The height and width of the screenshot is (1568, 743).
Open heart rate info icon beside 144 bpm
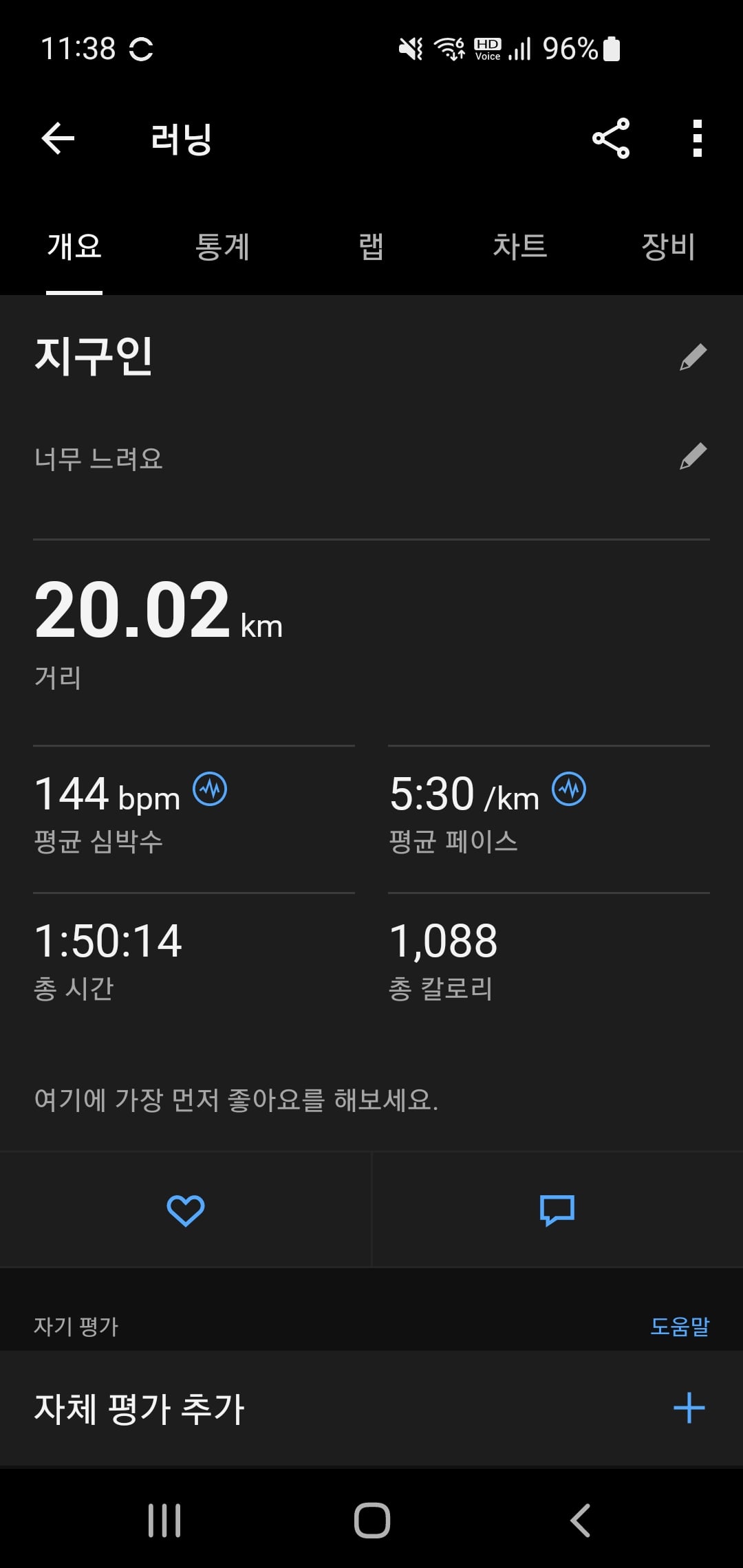pyautogui.click(x=210, y=789)
